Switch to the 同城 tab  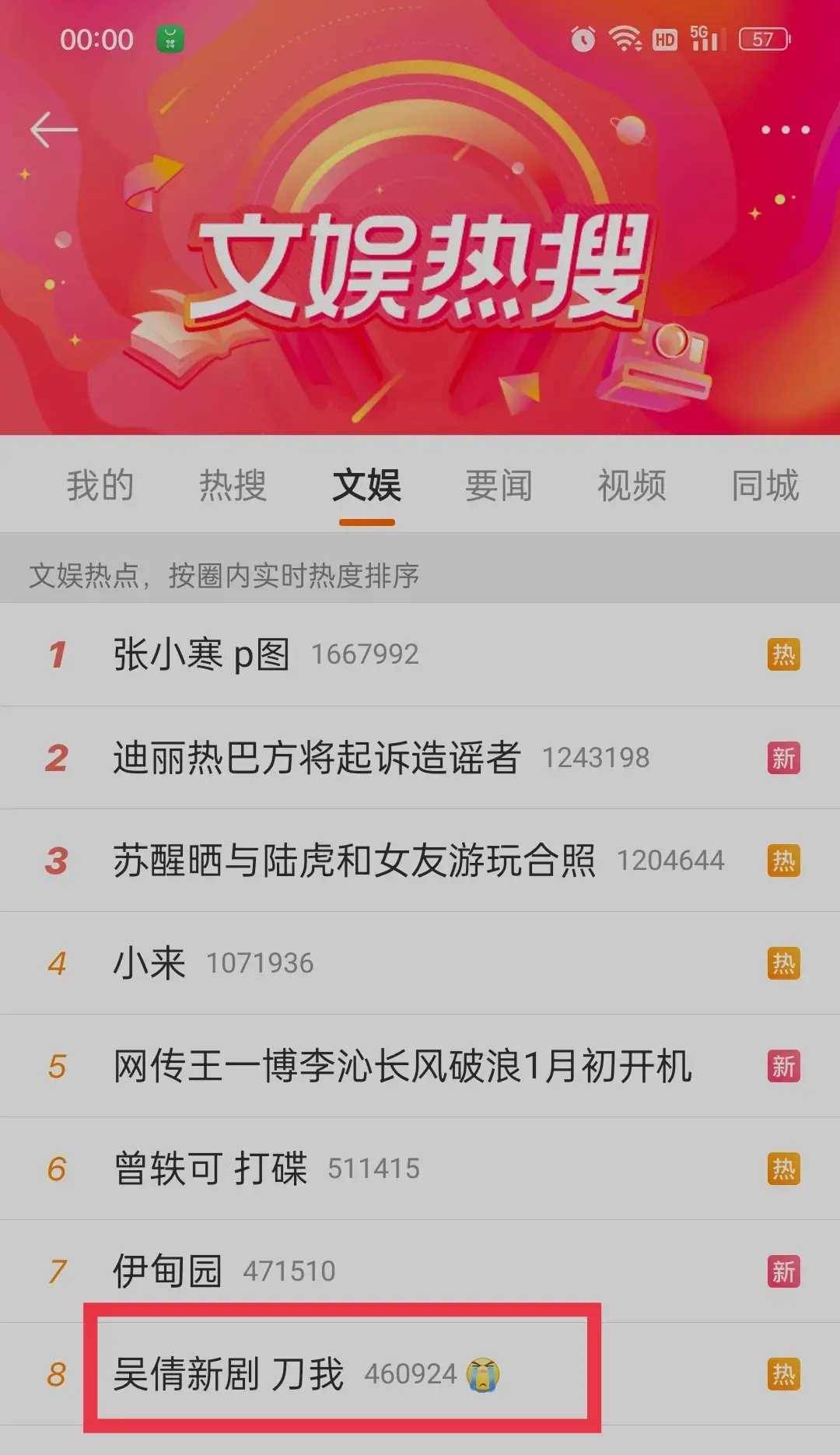765,486
